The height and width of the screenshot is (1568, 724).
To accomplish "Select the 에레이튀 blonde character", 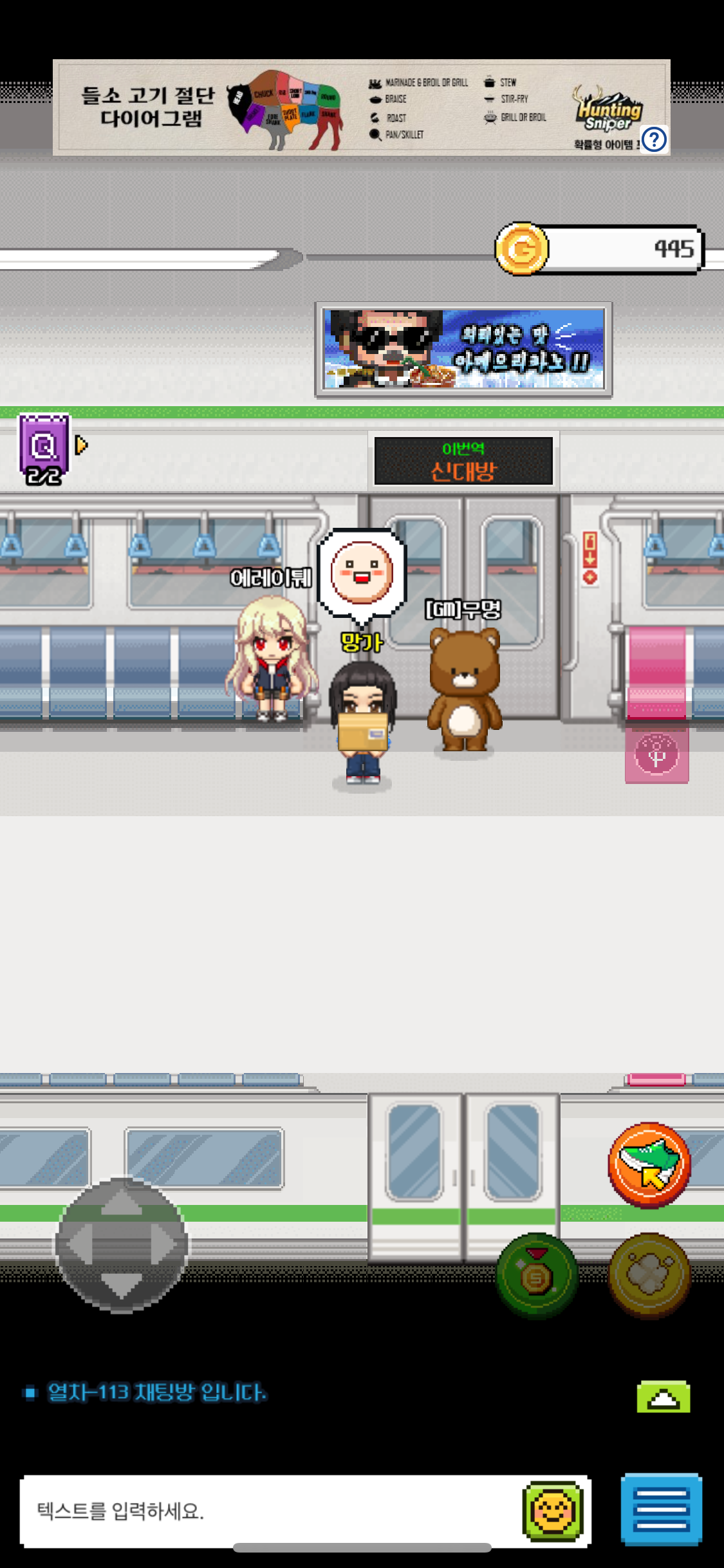I will point(273,660).
